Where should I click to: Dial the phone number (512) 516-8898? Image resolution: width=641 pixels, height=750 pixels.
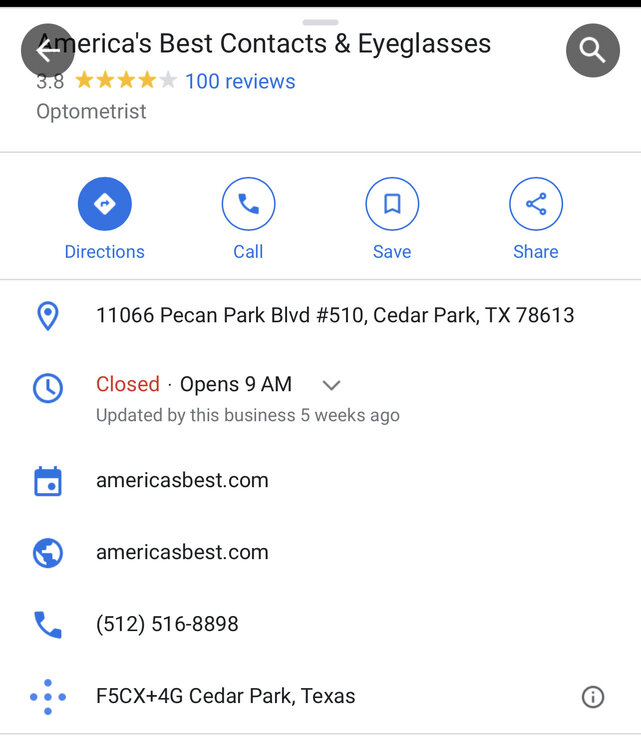click(x=167, y=624)
